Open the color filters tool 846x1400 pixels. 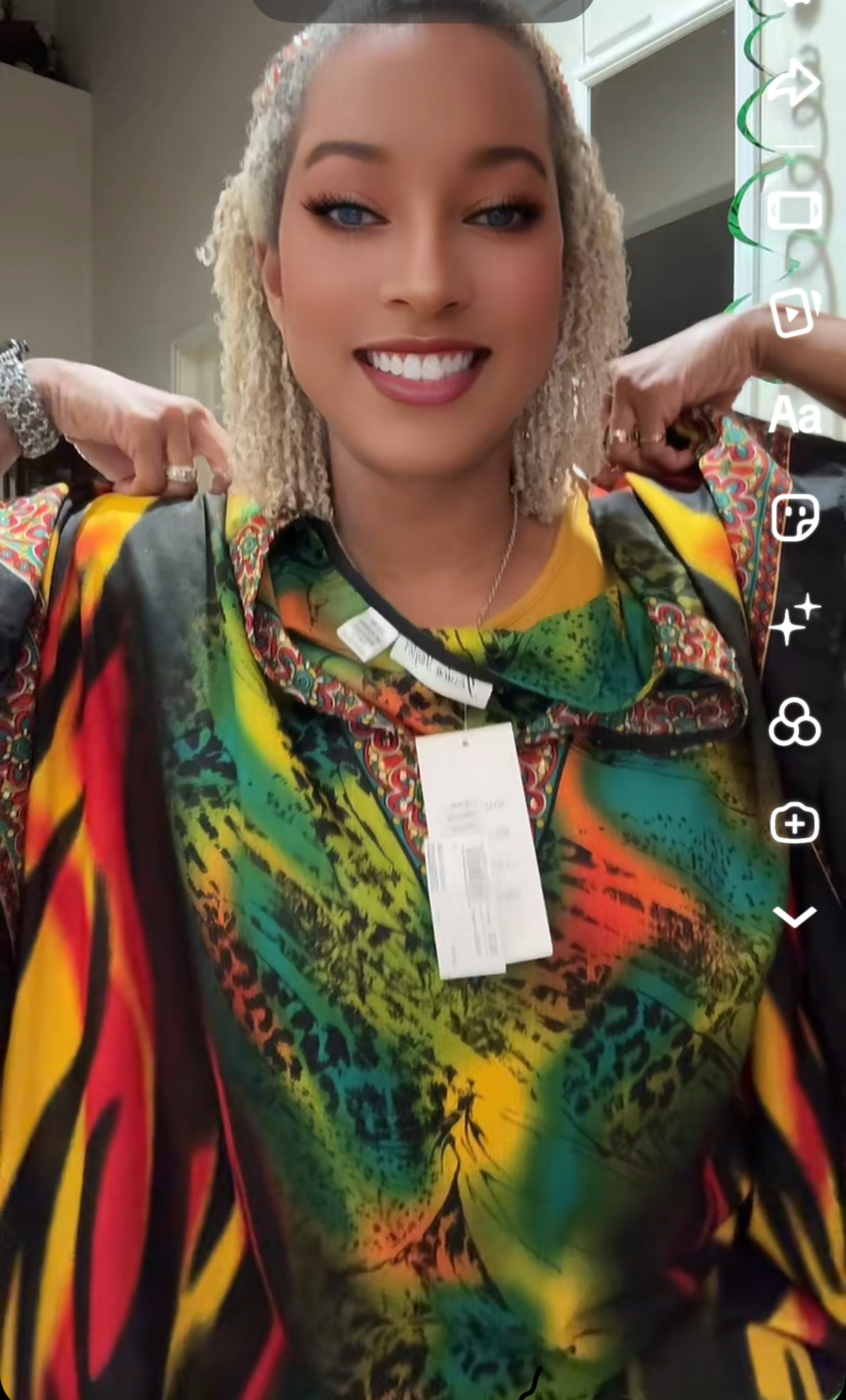pyautogui.click(x=794, y=722)
